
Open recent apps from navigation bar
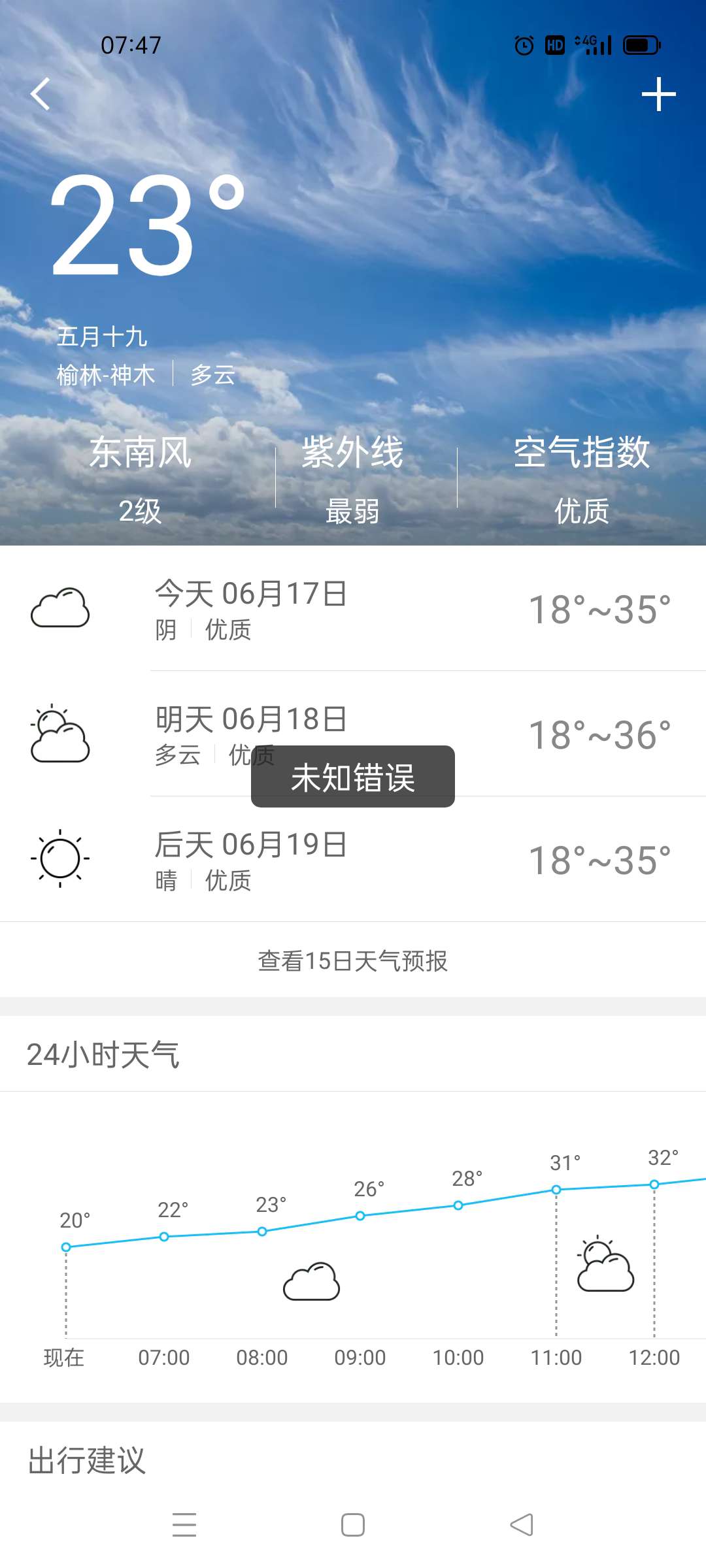click(184, 1525)
